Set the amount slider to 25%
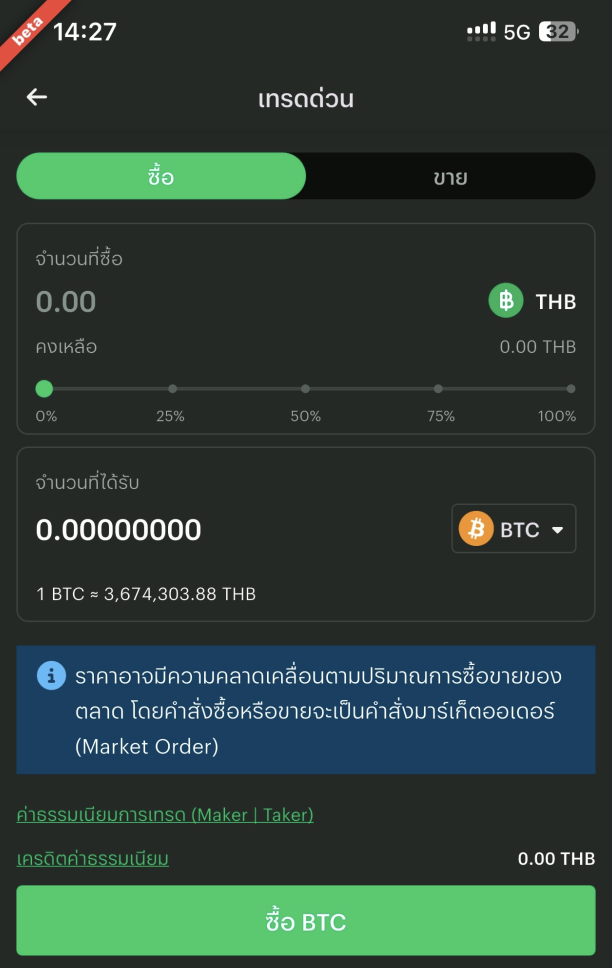Viewport: 612px width, 968px height. 172,389
